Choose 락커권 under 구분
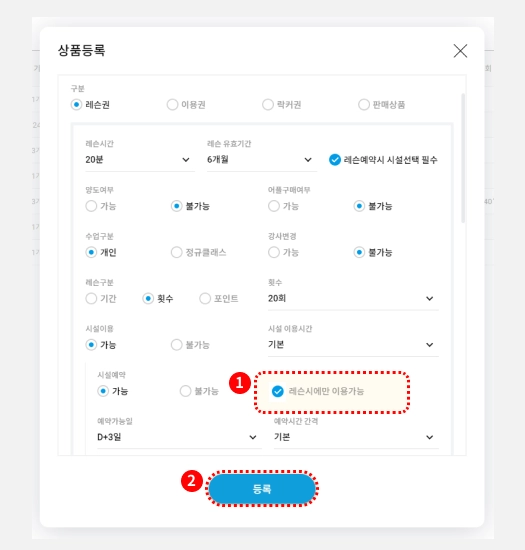Image resolution: width=525 pixels, height=550 pixels. coord(282,105)
